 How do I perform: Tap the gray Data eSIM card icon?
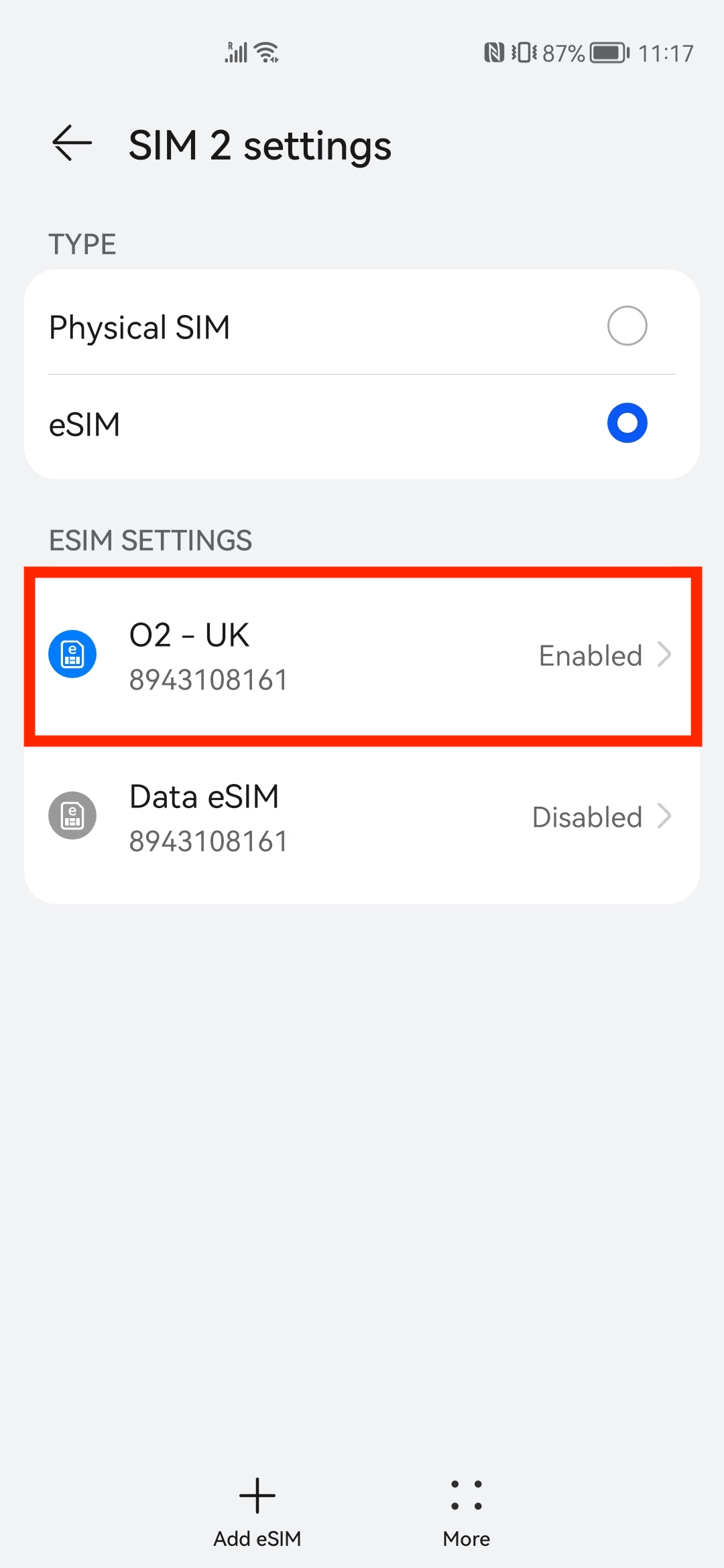[x=72, y=815]
